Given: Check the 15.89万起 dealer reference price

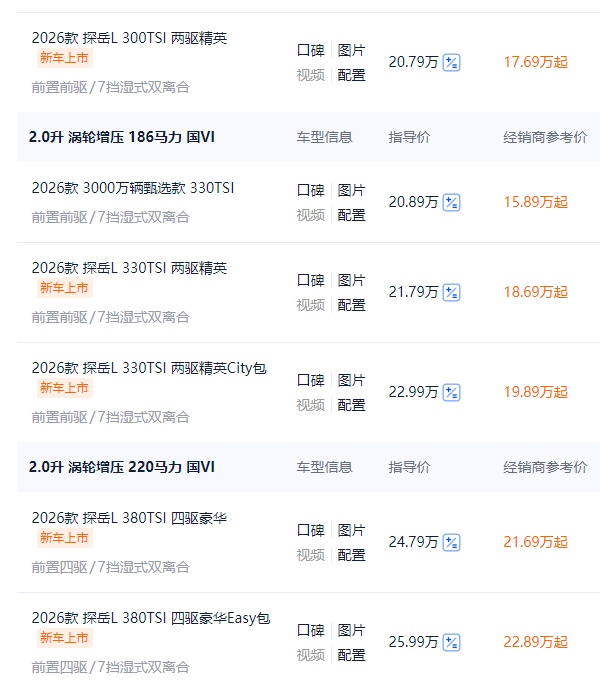Looking at the screenshot, I should click(535, 202).
